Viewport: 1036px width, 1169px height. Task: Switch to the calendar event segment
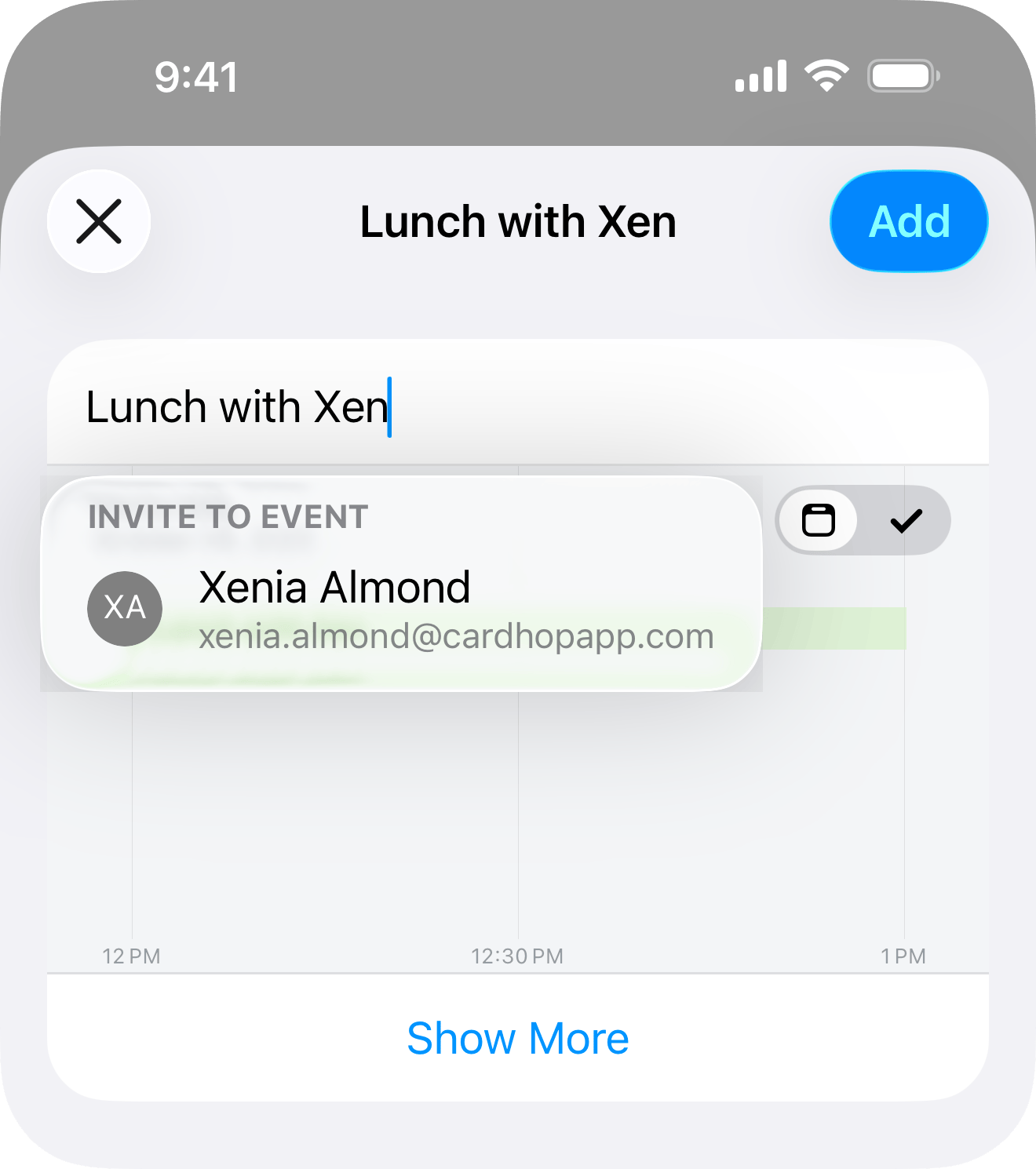click(x=818, y=520)
